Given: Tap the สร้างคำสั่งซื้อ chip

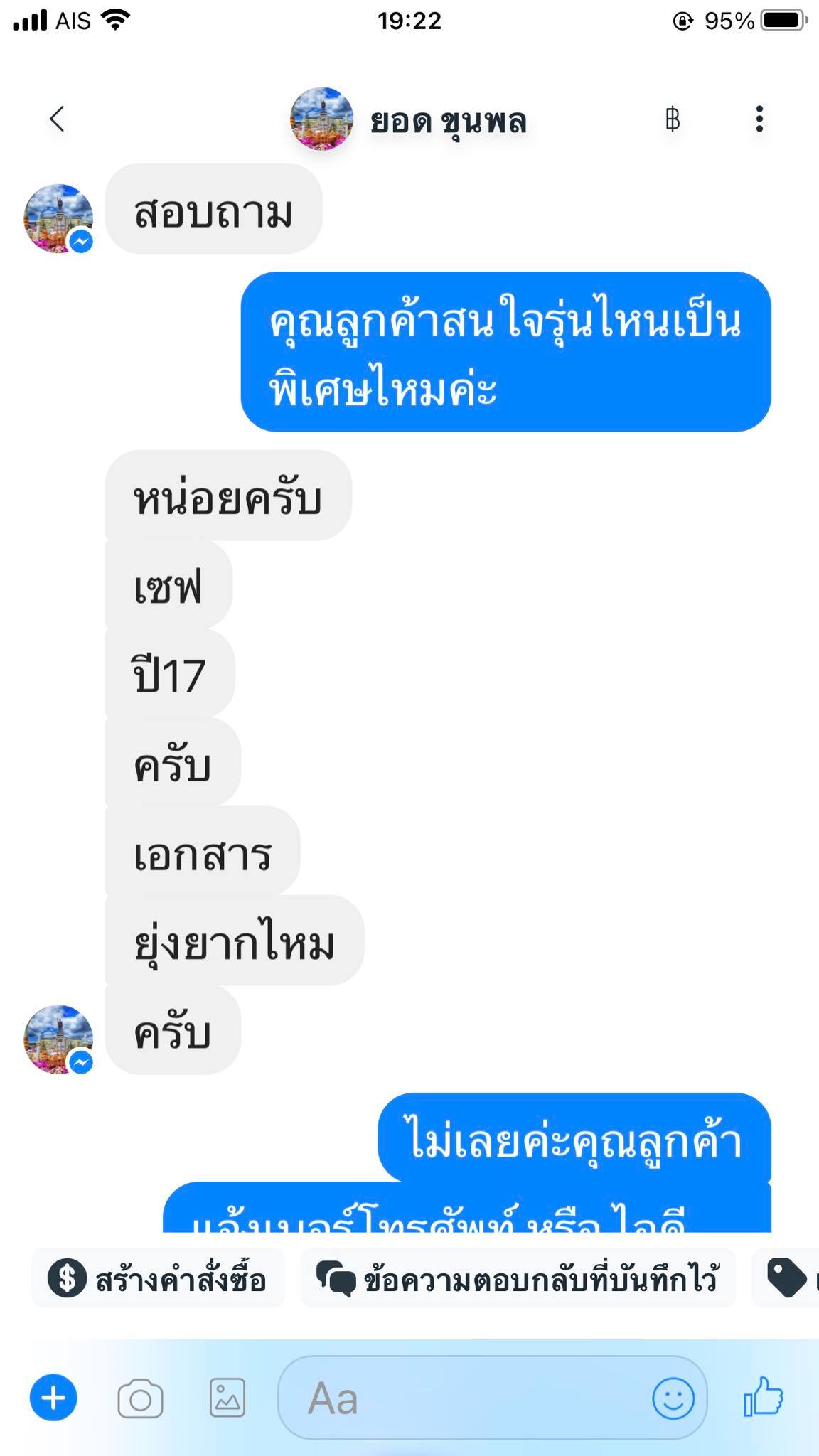Looking at the screenshot, I should tap(158, 1278).
